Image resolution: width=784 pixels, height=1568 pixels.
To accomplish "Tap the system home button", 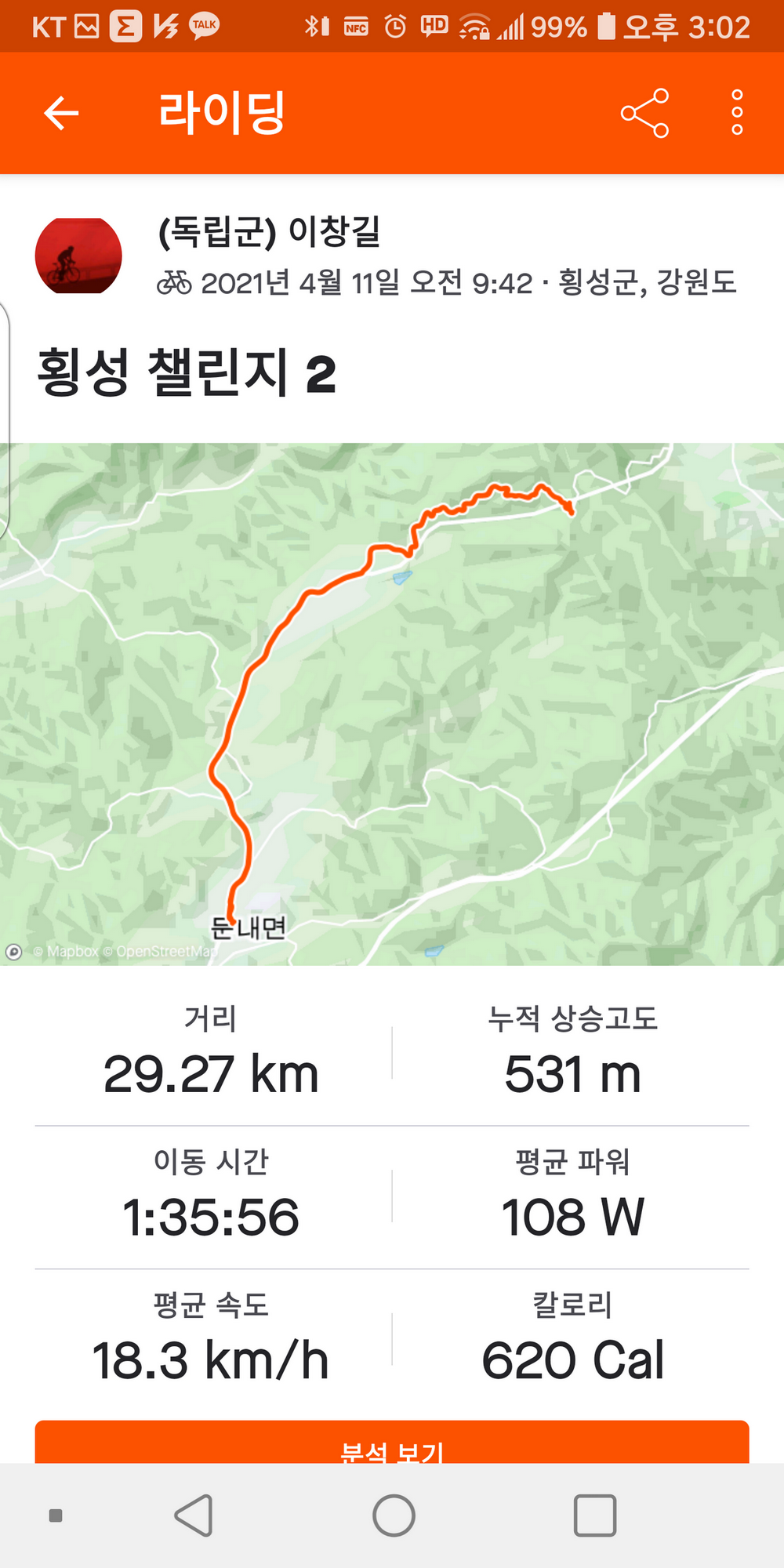I will pos(394,1515).
